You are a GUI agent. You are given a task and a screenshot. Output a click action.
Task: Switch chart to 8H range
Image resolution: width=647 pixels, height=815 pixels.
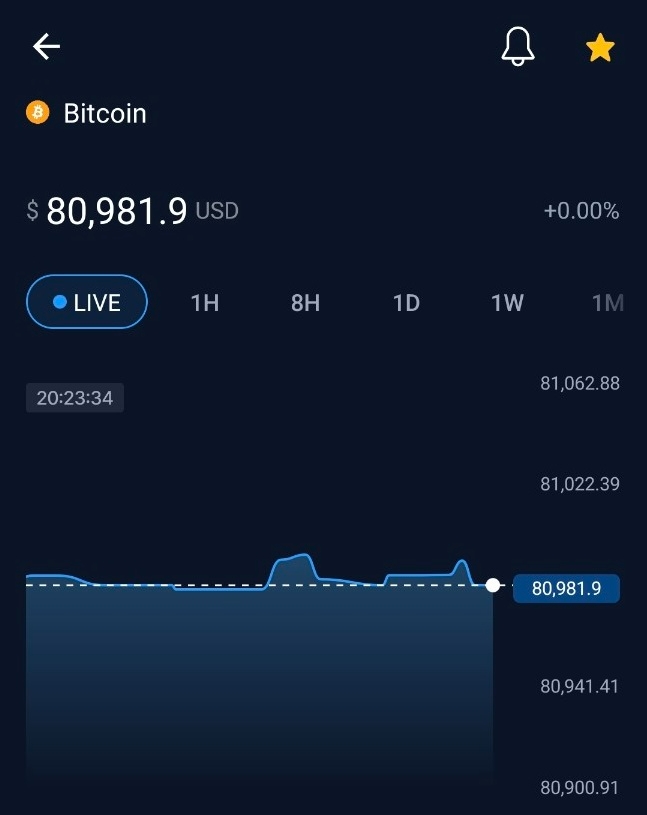coord(305,303)
